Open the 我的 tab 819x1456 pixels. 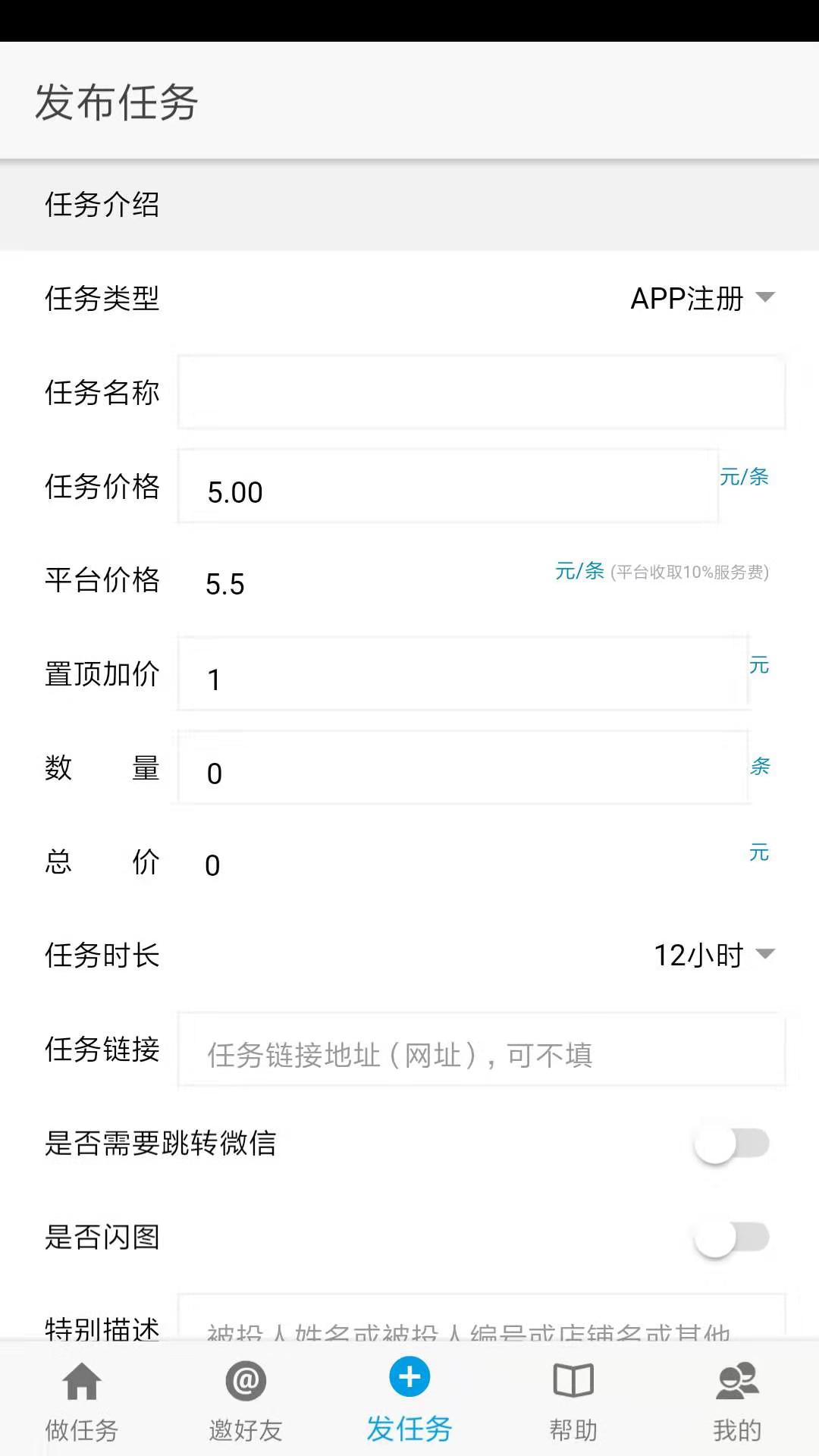737,1401
